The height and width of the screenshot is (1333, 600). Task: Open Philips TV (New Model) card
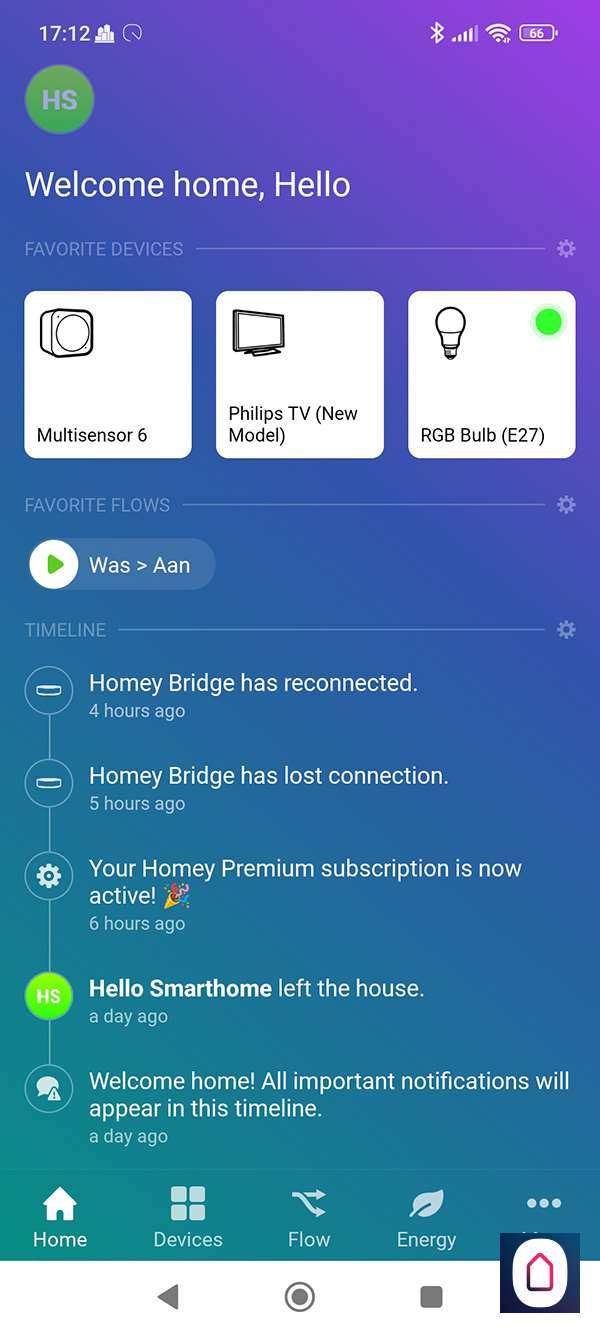tap(300, 375)
